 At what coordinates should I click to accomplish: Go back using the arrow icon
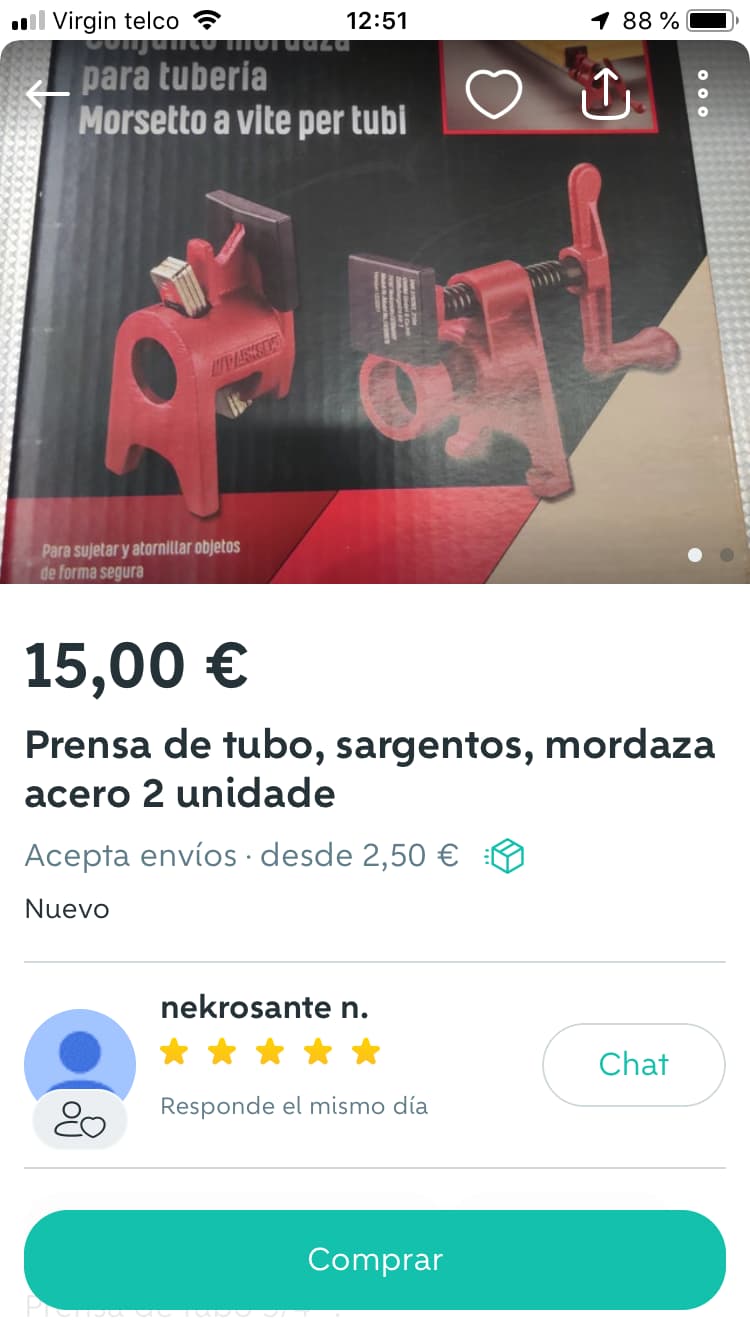click(x=47, y=94)
